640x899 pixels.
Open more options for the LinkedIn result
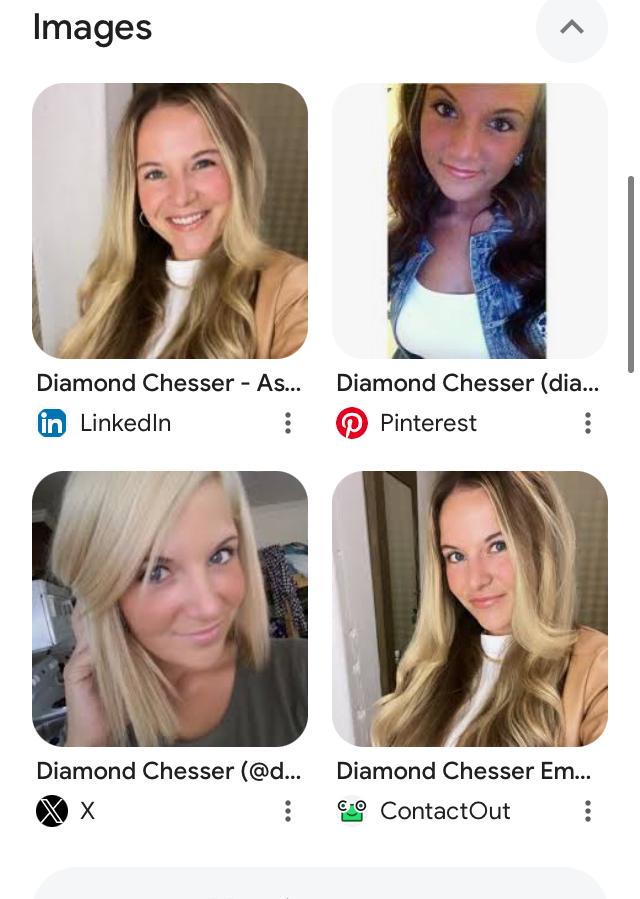click(288, 424)
